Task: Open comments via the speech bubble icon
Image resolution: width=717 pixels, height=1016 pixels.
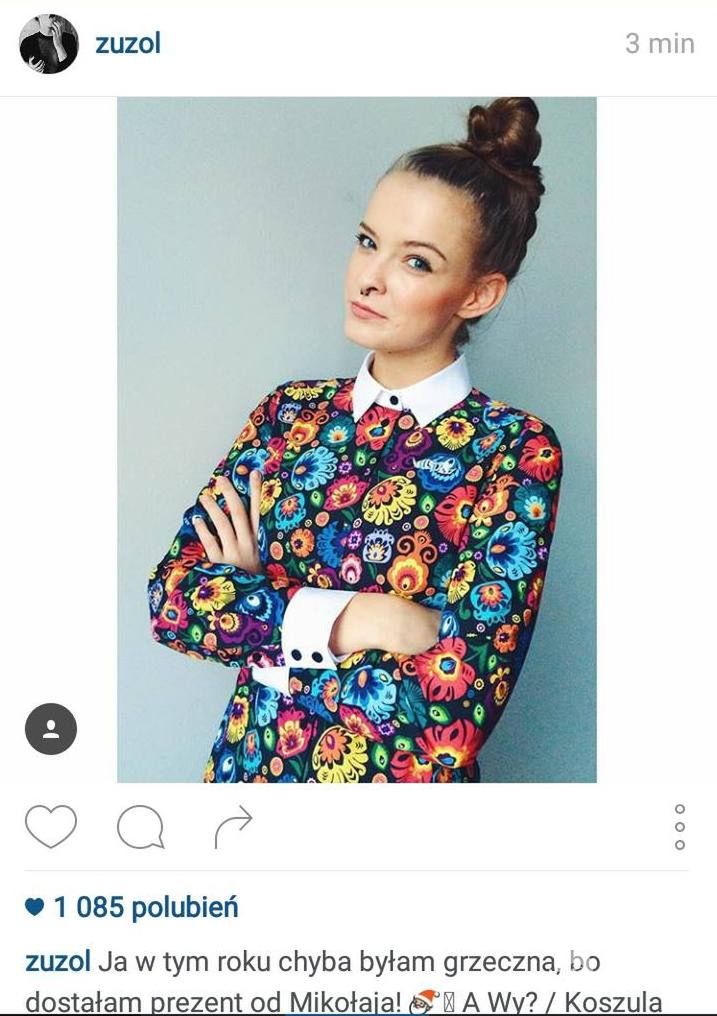Action: pos(140,827)
